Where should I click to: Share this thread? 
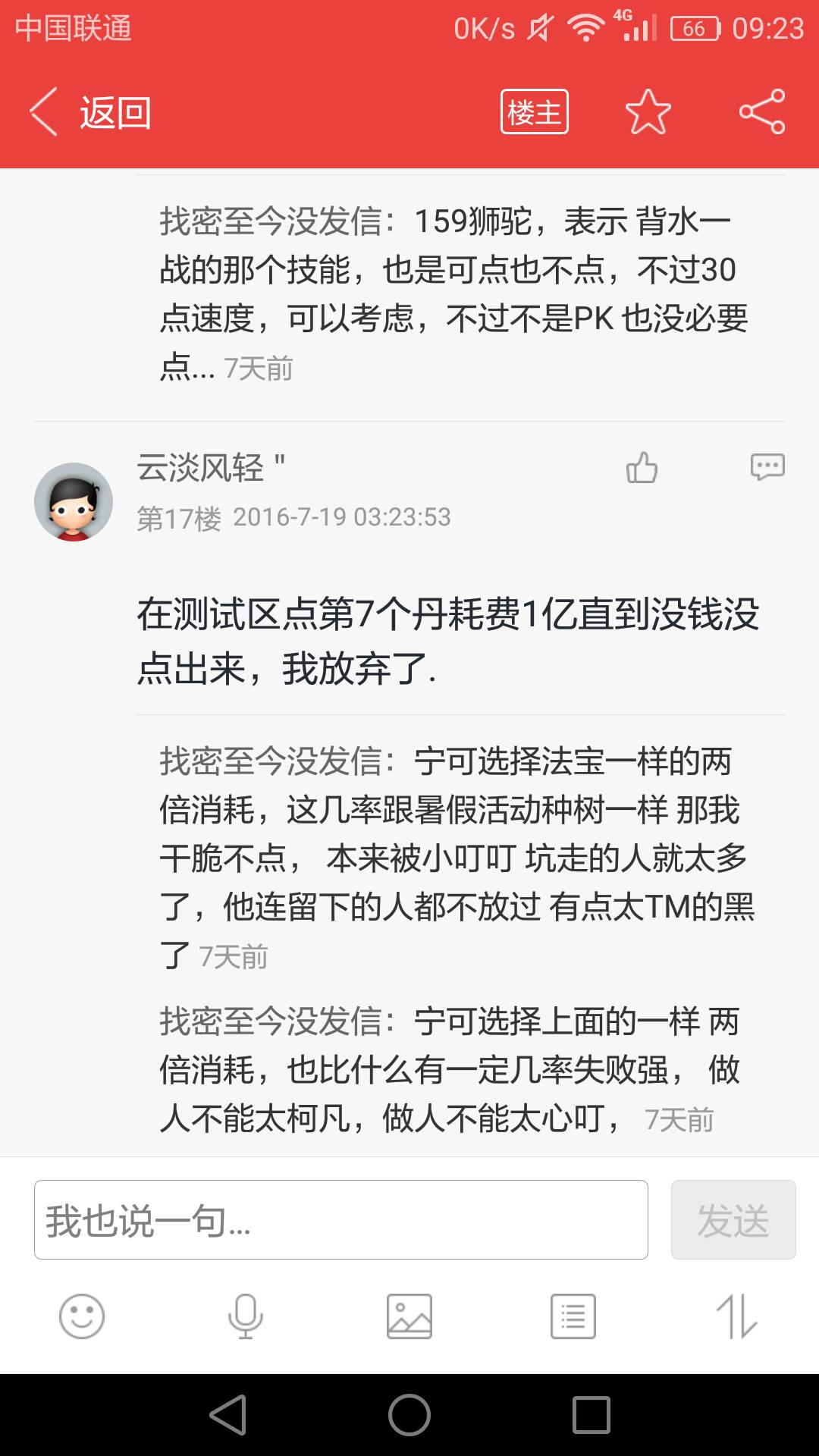click(762, 112)
